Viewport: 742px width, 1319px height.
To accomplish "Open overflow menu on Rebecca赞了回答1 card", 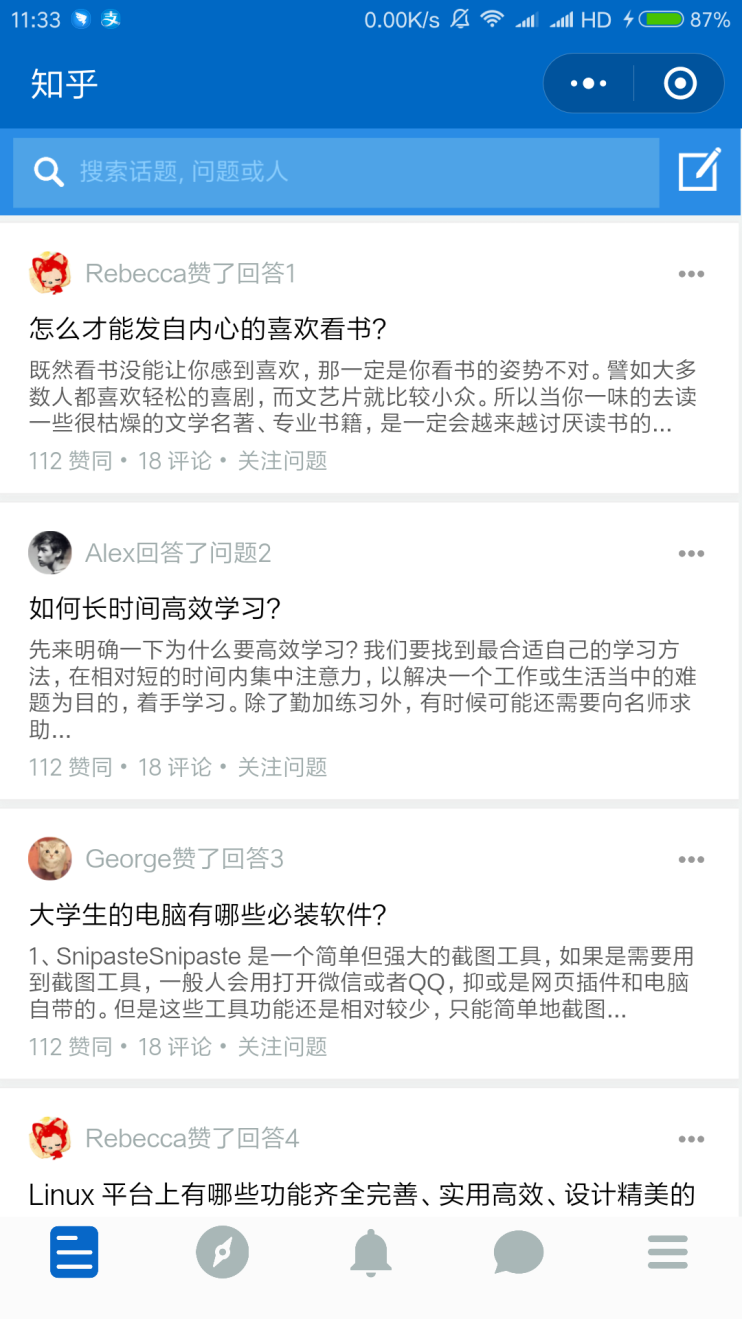I will (691, 274).
